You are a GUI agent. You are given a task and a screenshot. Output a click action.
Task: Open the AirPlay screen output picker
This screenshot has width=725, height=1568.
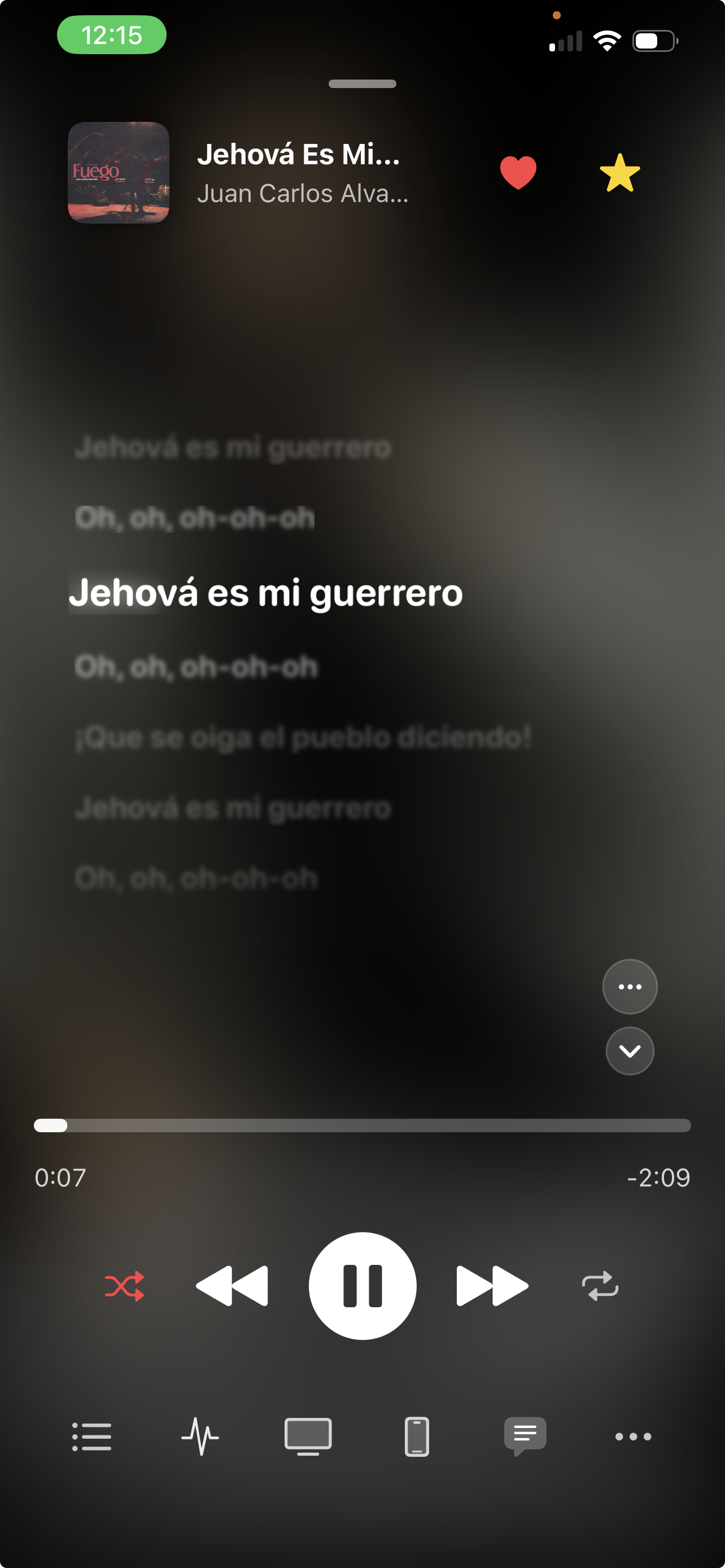click(x=309, y=1436)
